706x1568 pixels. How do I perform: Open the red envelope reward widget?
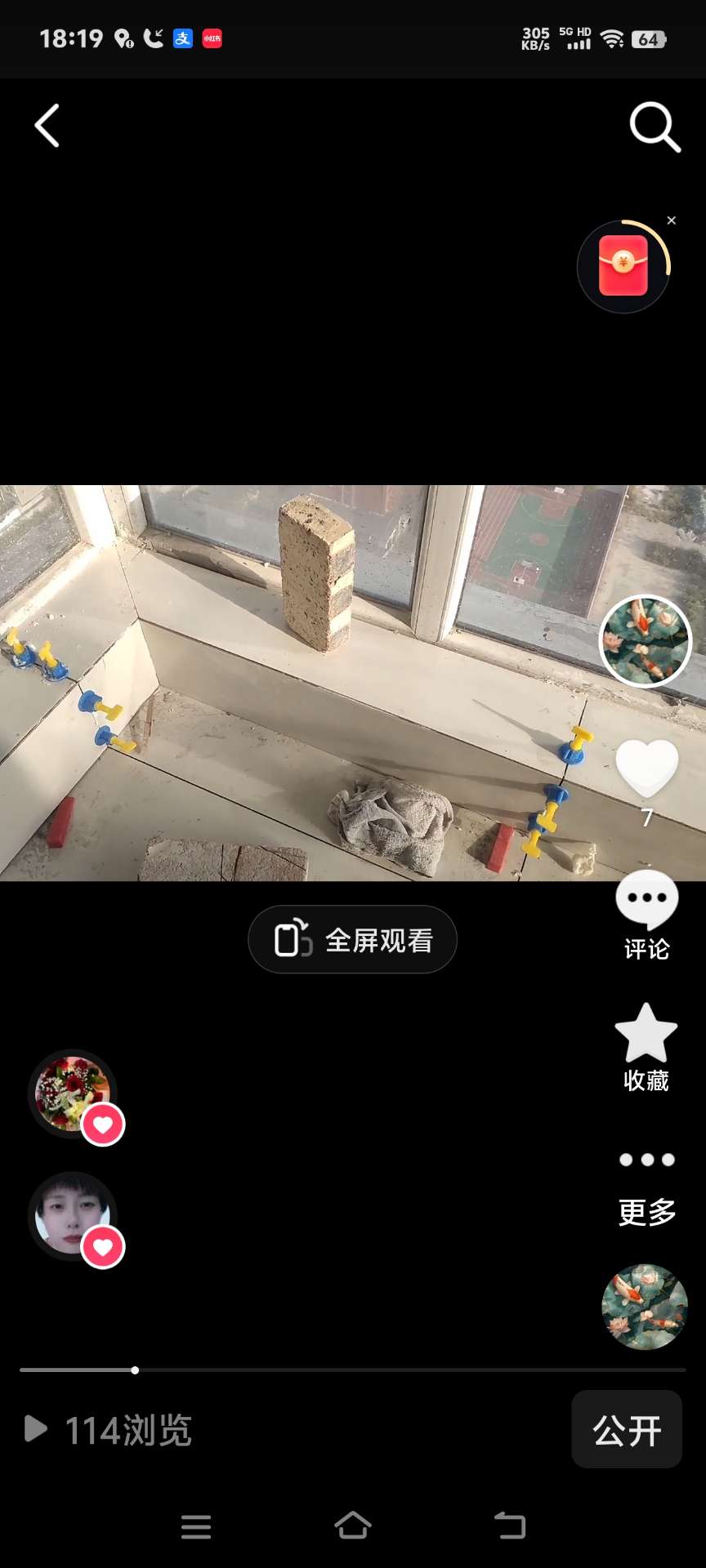623,267
